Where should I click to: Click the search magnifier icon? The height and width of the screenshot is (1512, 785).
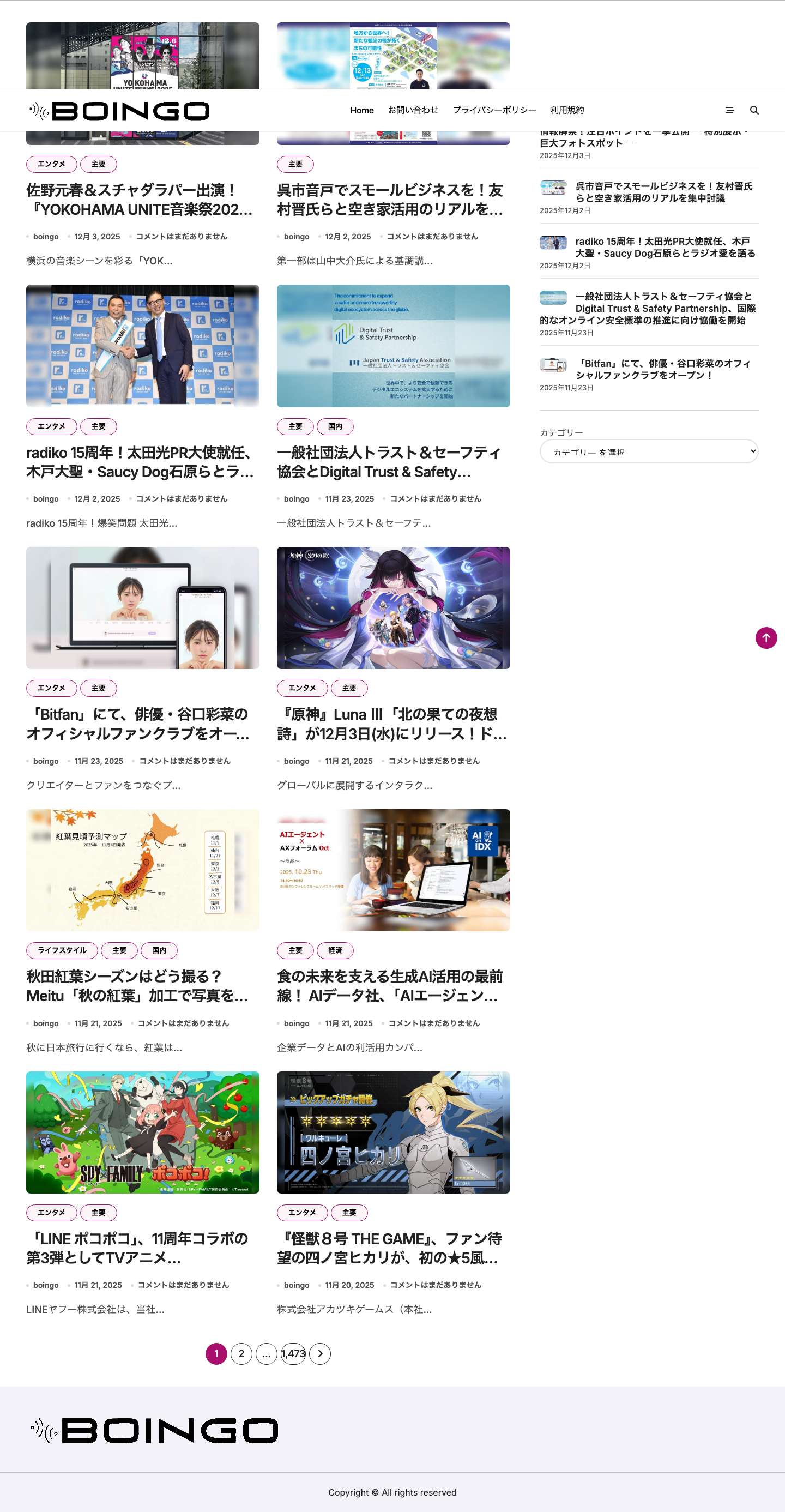tap(755, 110)
